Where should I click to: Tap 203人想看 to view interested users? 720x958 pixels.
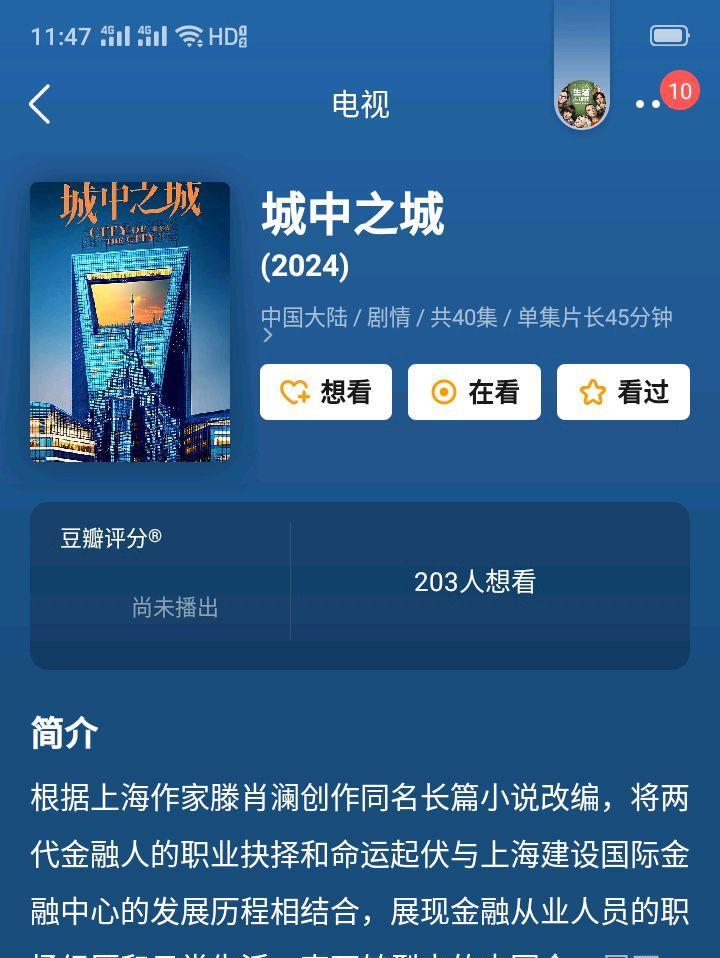475,581
